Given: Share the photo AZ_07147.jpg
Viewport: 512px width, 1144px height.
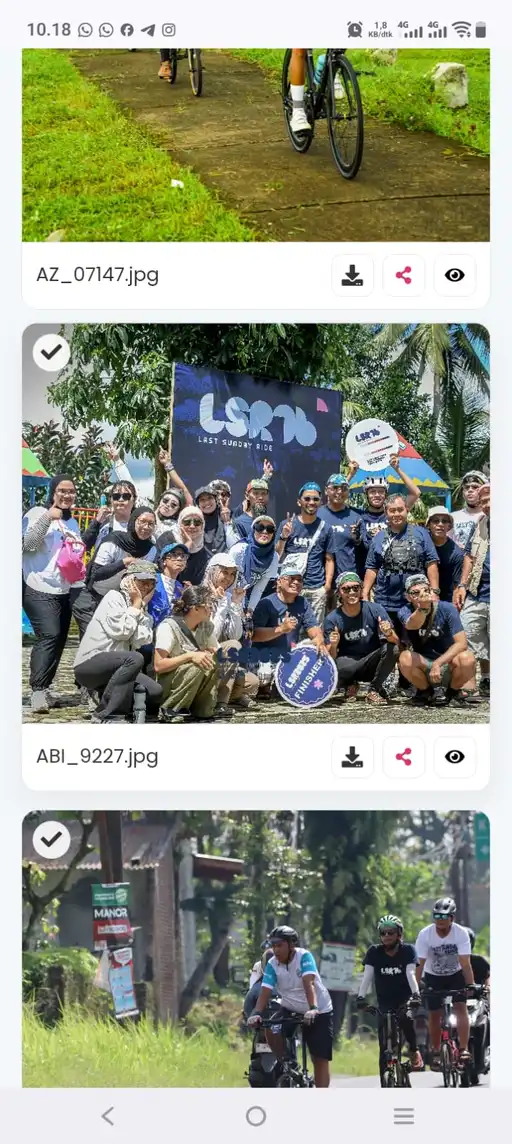Looking at the screenshot, I should 403,275.
